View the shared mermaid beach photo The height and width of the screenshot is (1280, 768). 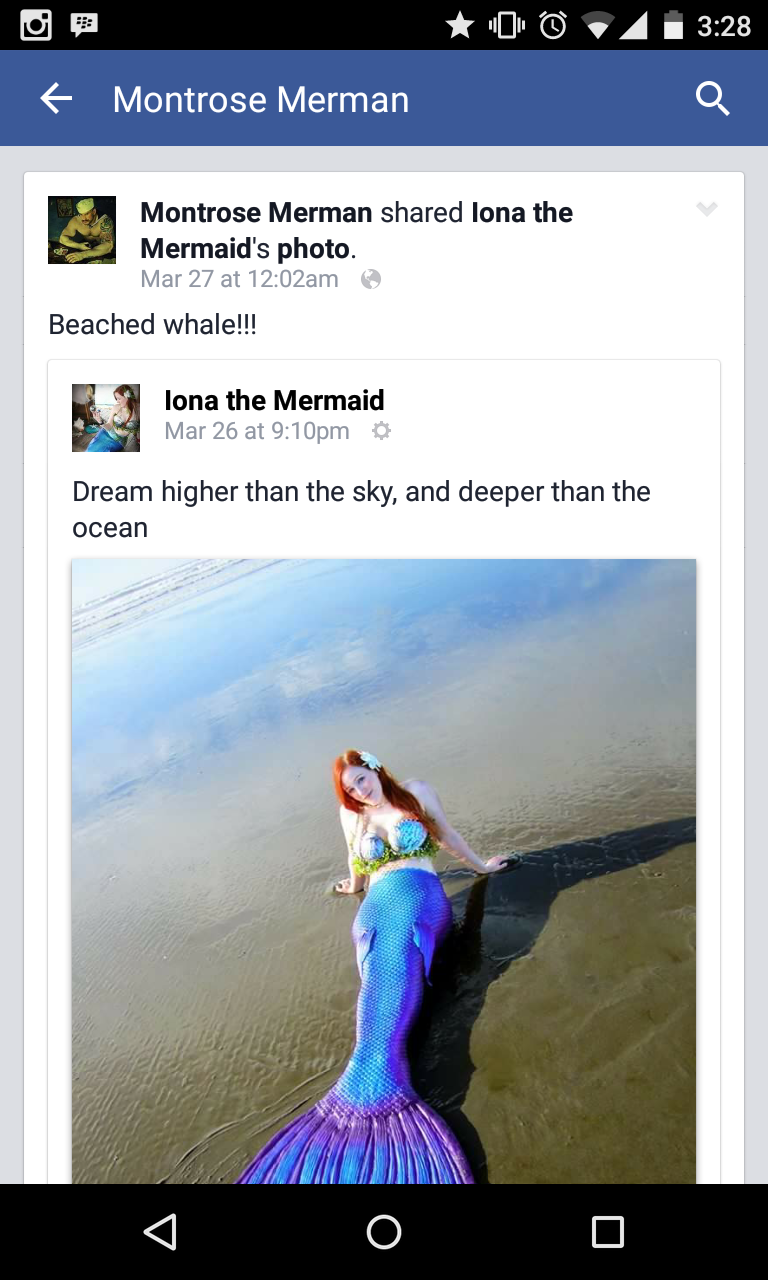(384, 870)
